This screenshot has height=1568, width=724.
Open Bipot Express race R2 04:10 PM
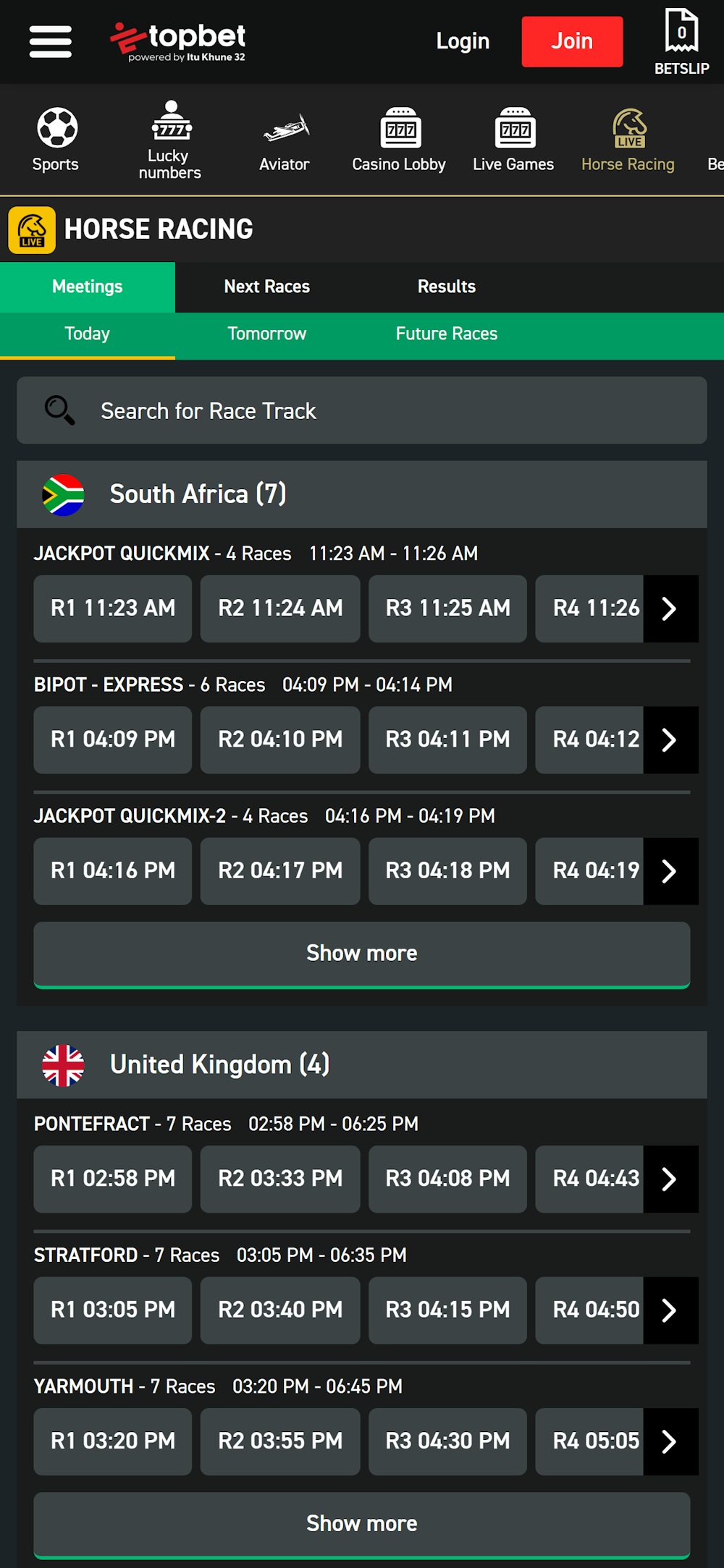coord(280,739)
